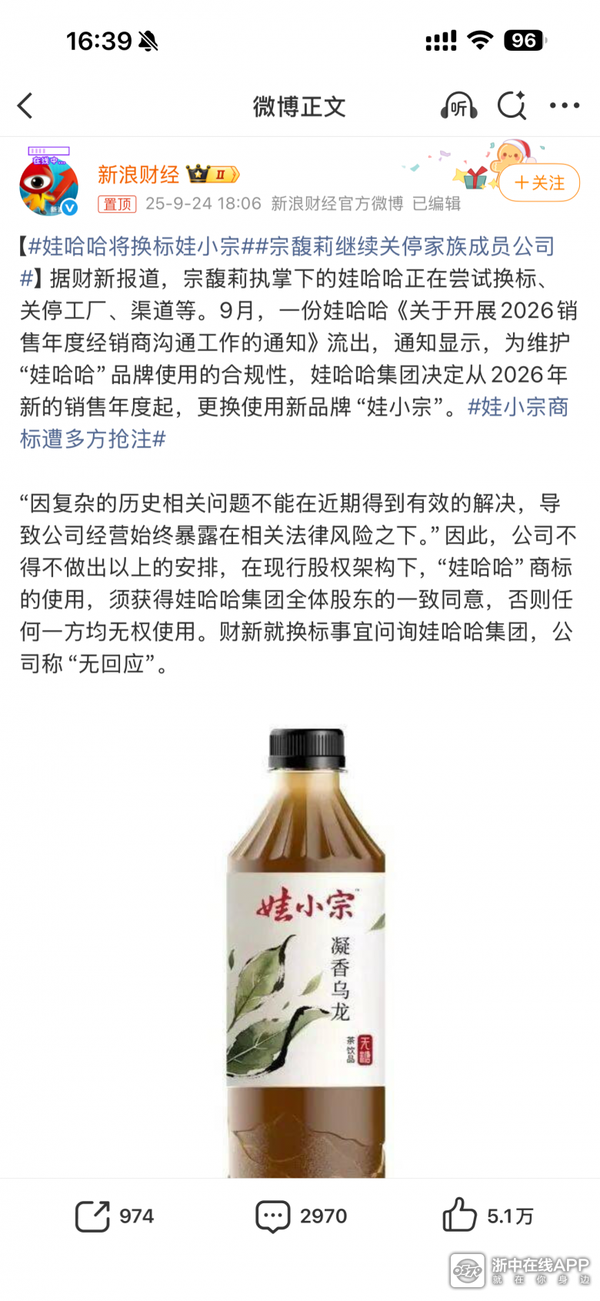Follow 新浪财经 with the 关注 button

[539, 183]
